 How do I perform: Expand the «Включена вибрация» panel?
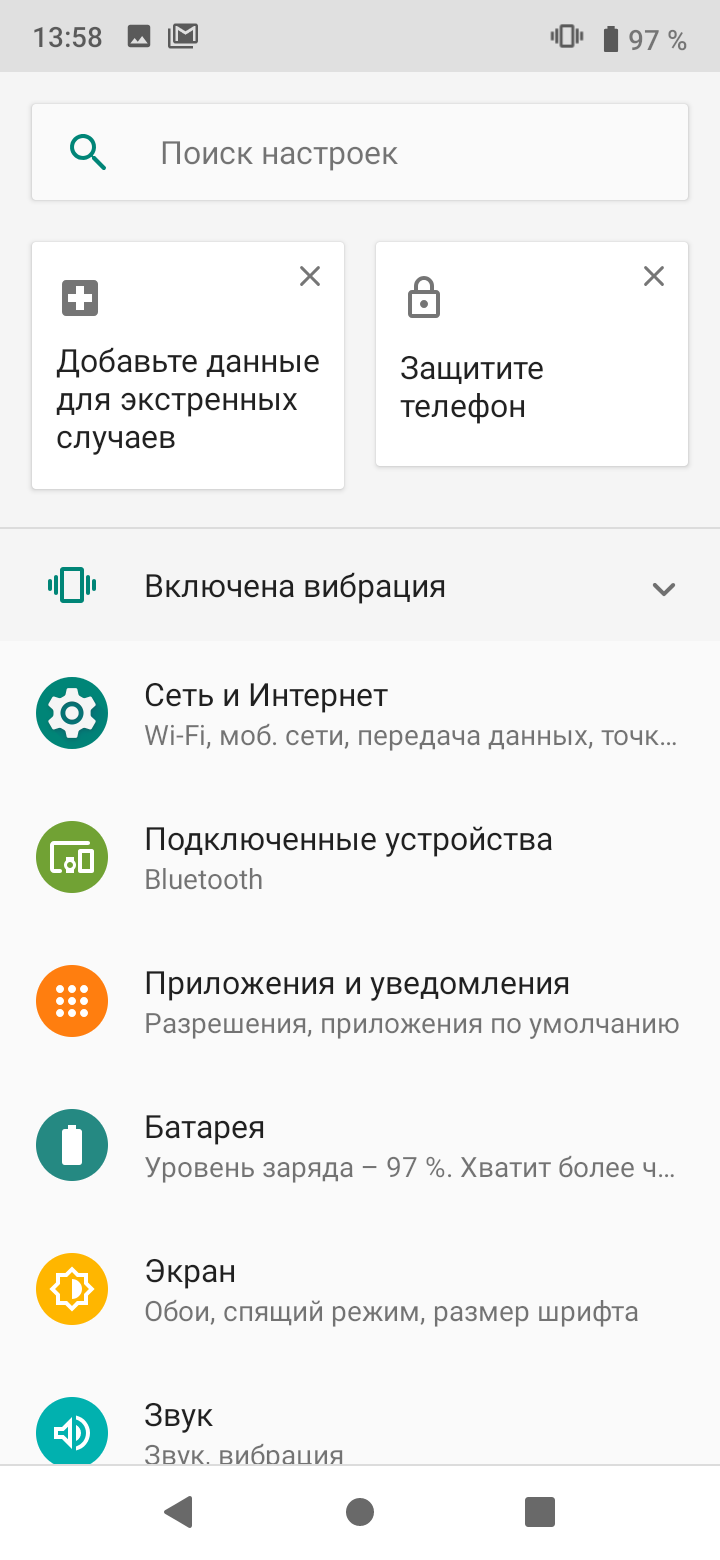(x=664, y=588)
